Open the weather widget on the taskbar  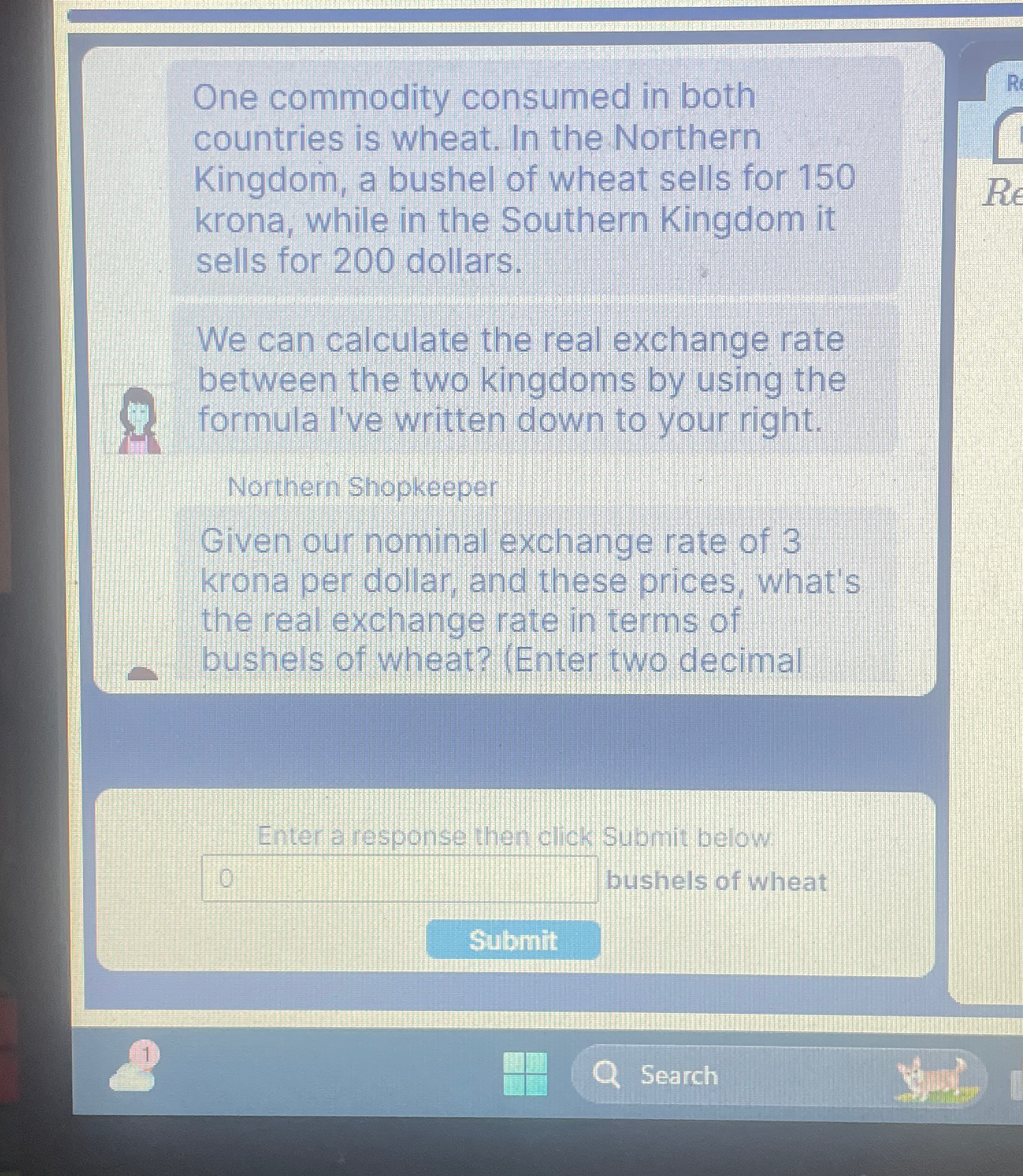click(x=133, y=1069)
